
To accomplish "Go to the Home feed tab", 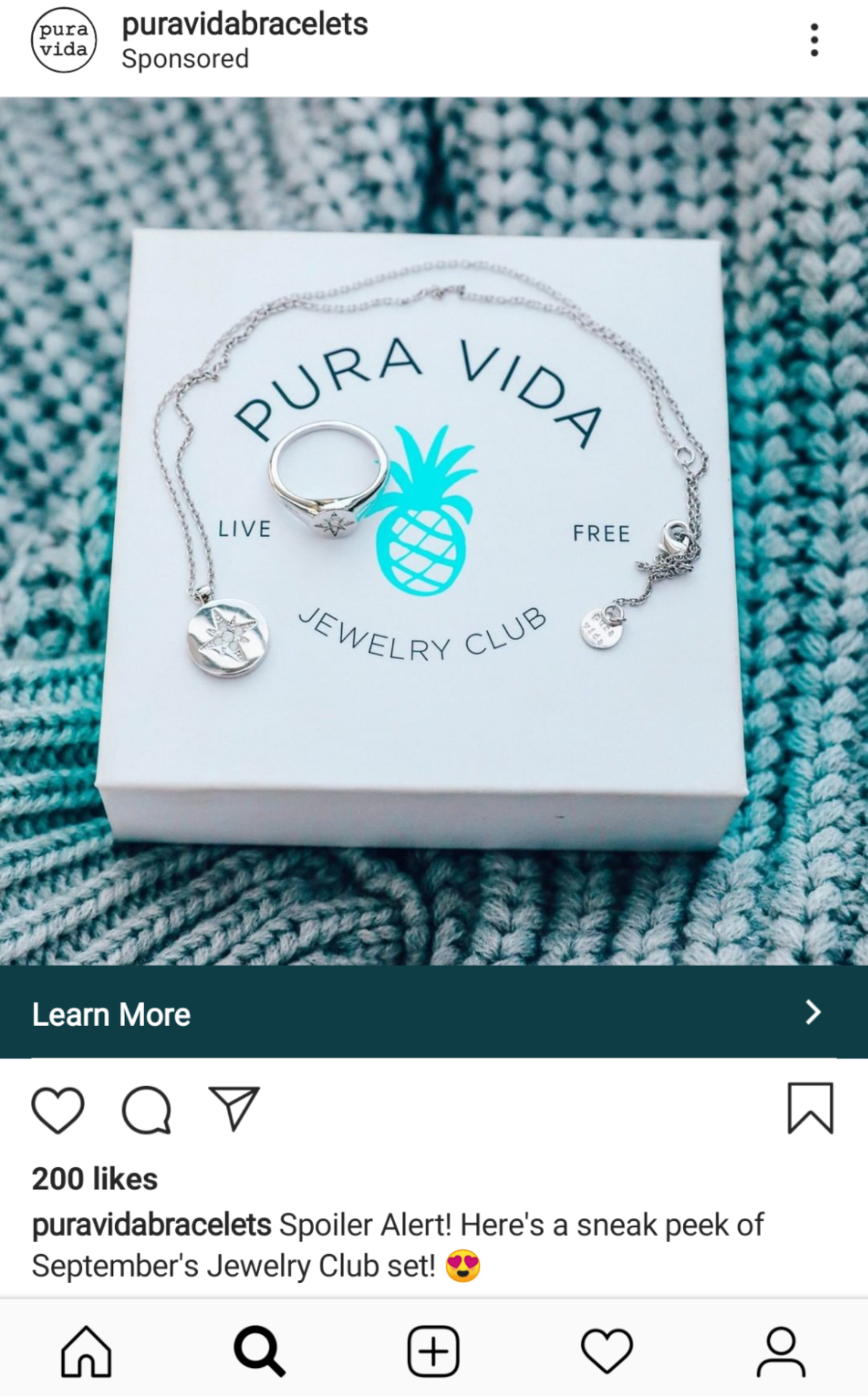I will (x=86, y=1351).
